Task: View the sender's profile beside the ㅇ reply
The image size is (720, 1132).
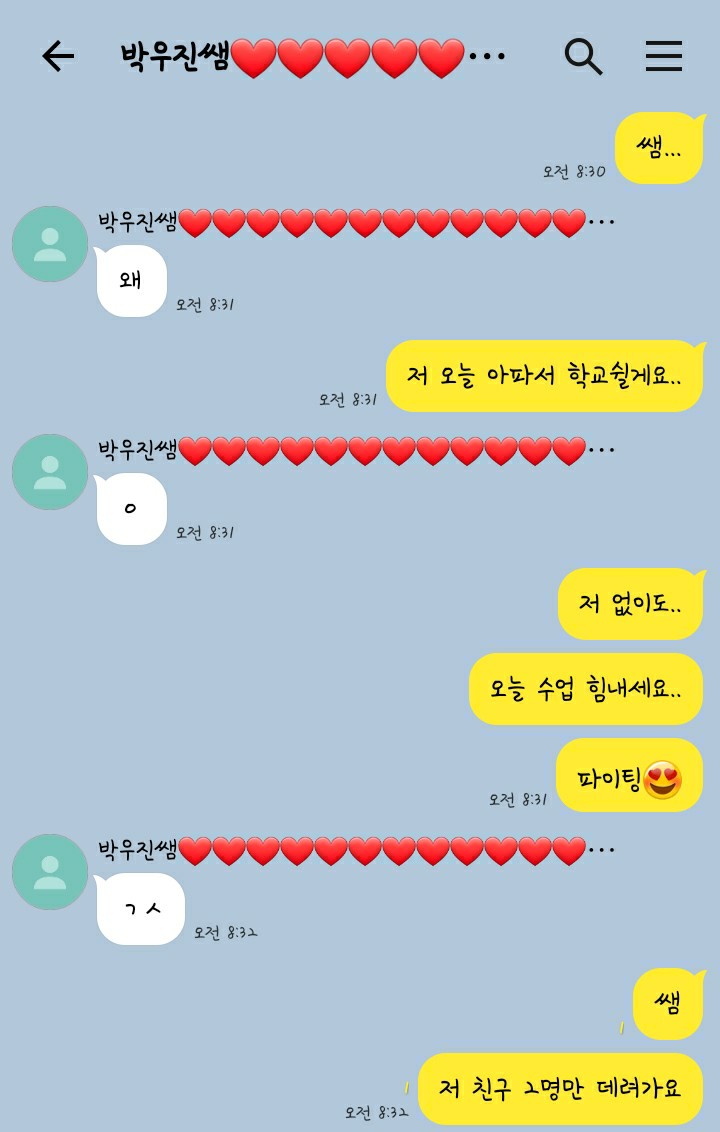Action: (50, 472)
